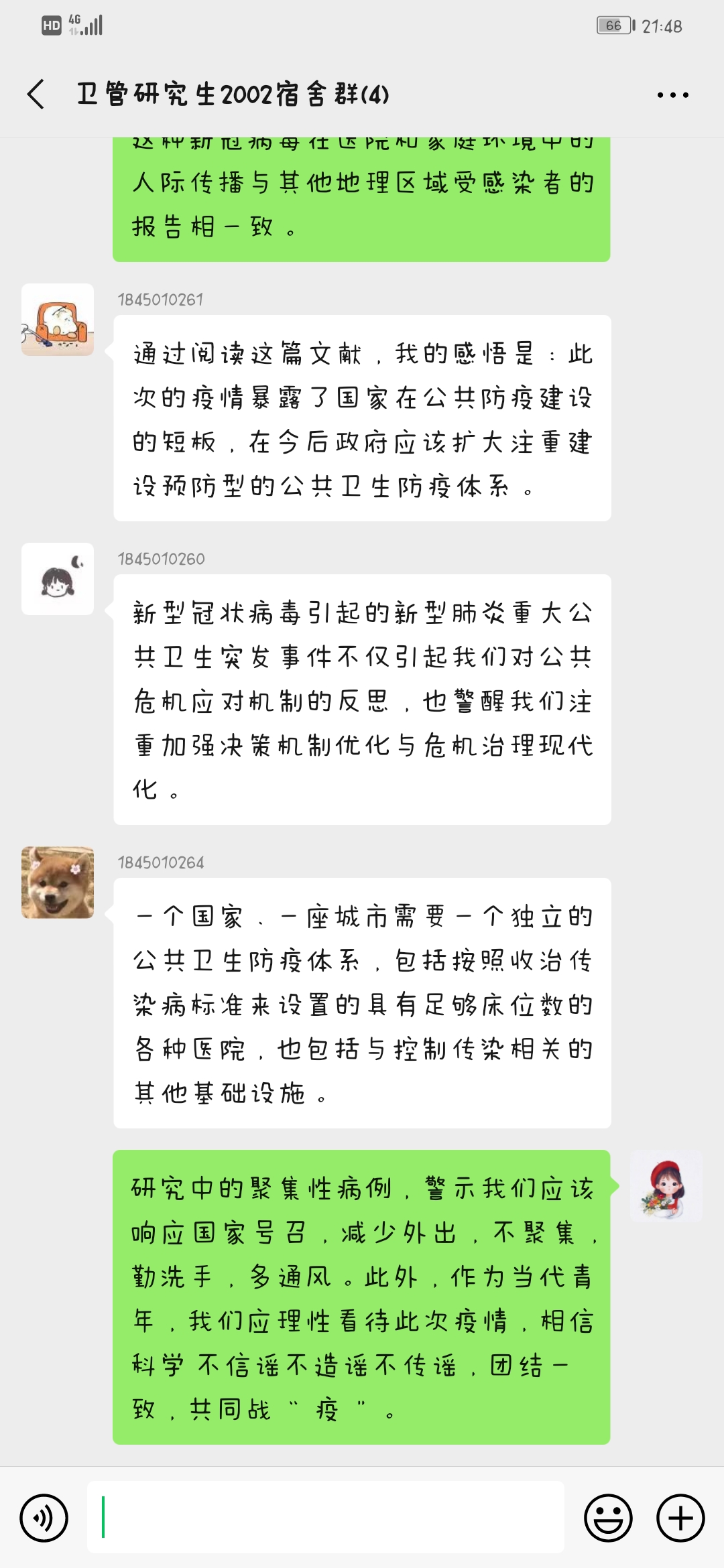Open the emoji picker
Image resolution: width=724 pixels, height=1568 pixels.
pos(608,1518)
